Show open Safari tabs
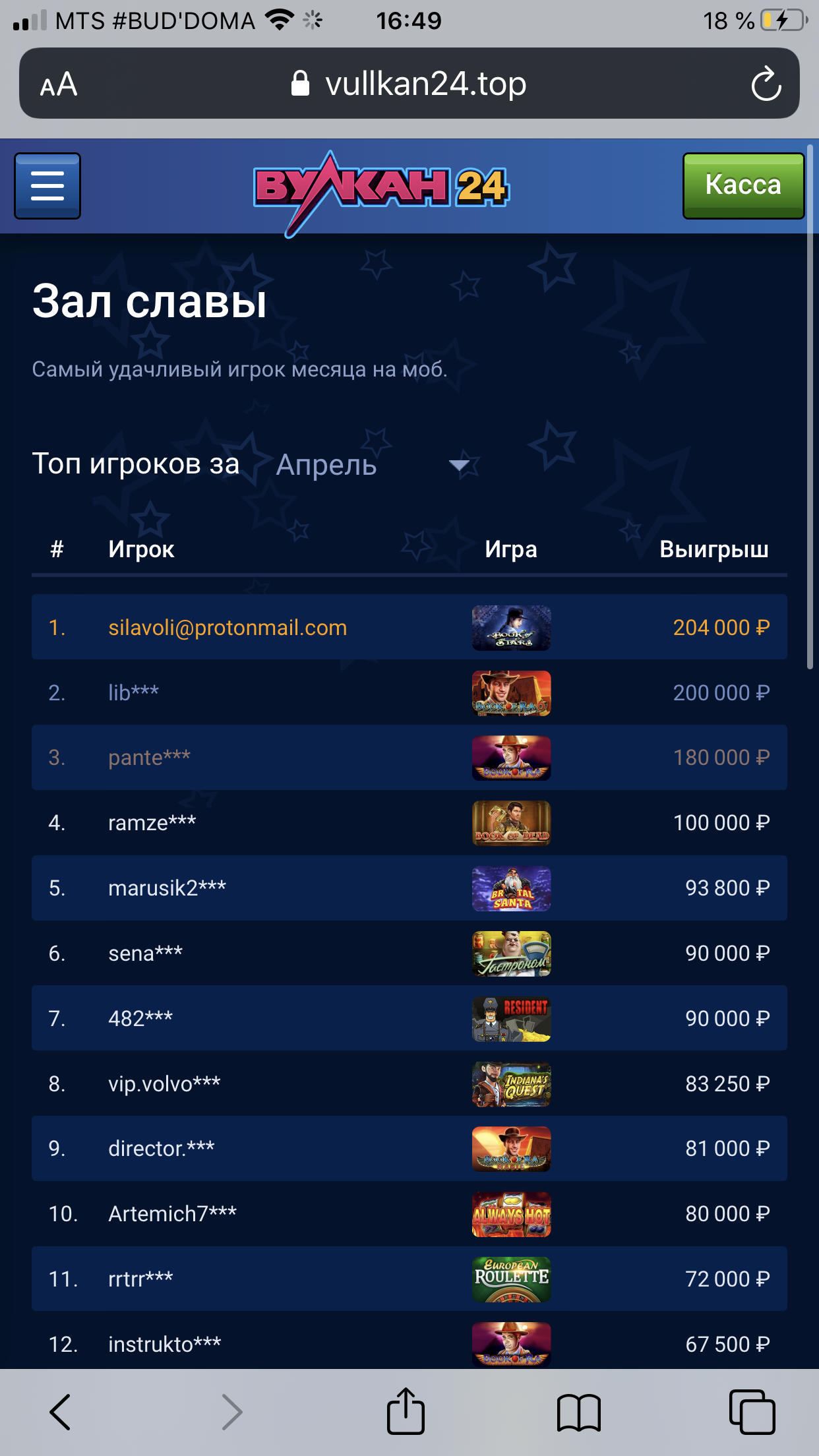The image size is (819, 1456). (x=752, y=1412)
